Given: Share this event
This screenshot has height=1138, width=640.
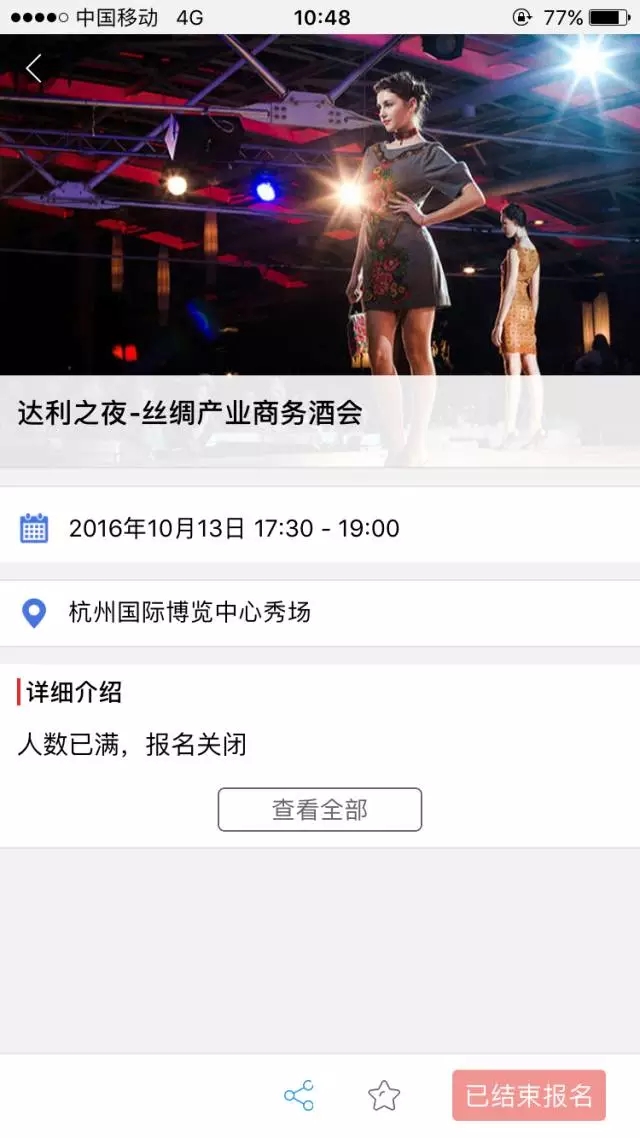Looking at the screenshot, I should 299,1096.
